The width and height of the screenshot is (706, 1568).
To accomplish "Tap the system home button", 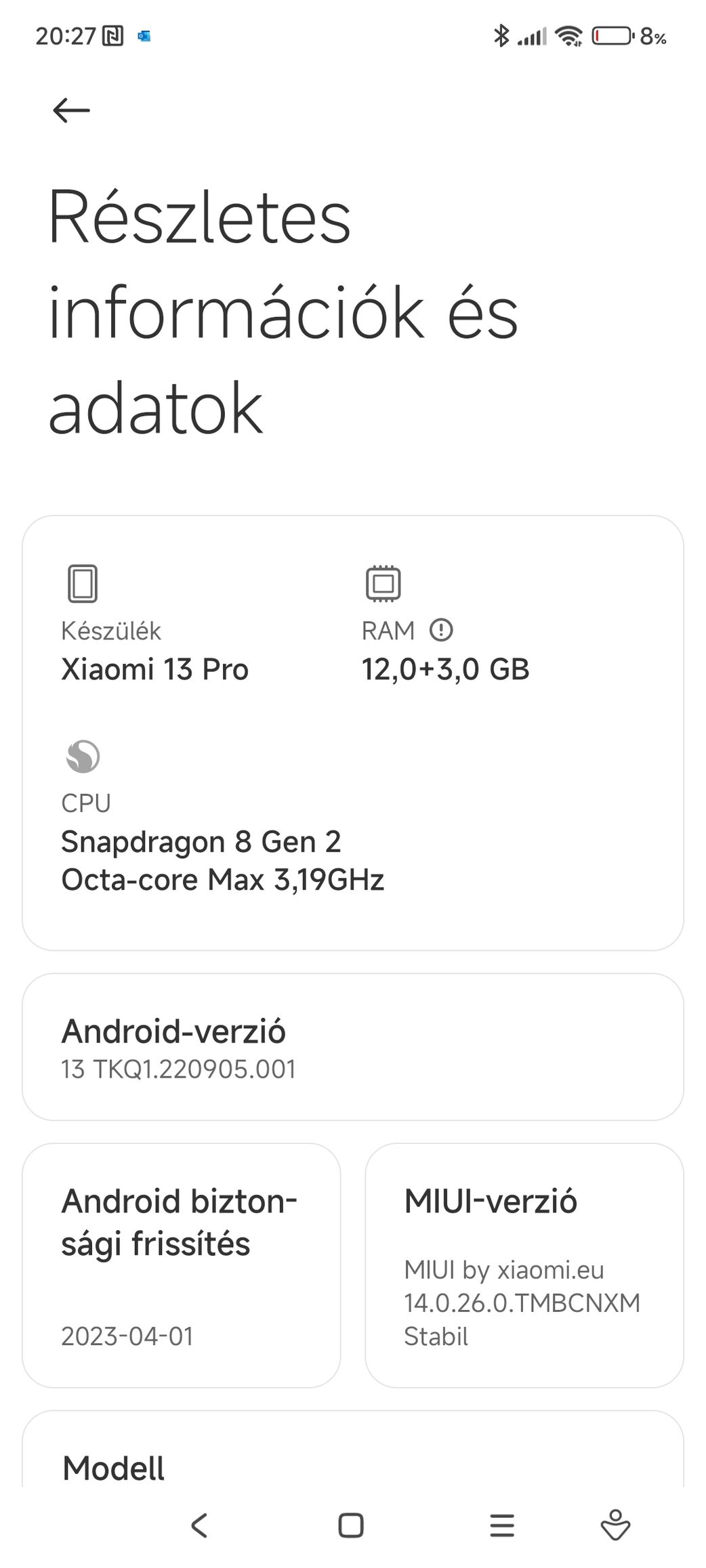I will [351, 1526].
